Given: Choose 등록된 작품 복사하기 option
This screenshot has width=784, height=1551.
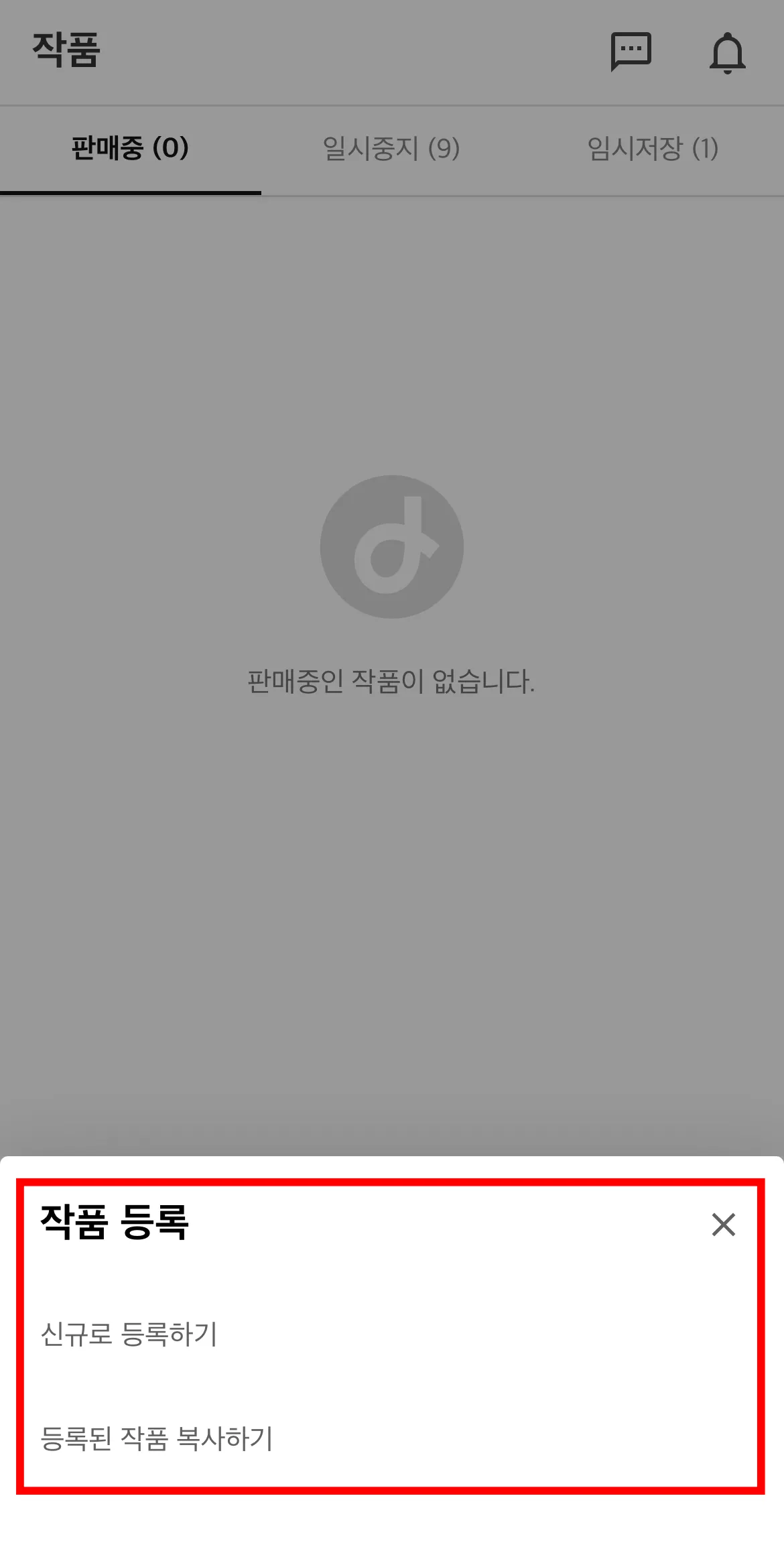Looking at the screenshot, I should [x=157, y=1438].
